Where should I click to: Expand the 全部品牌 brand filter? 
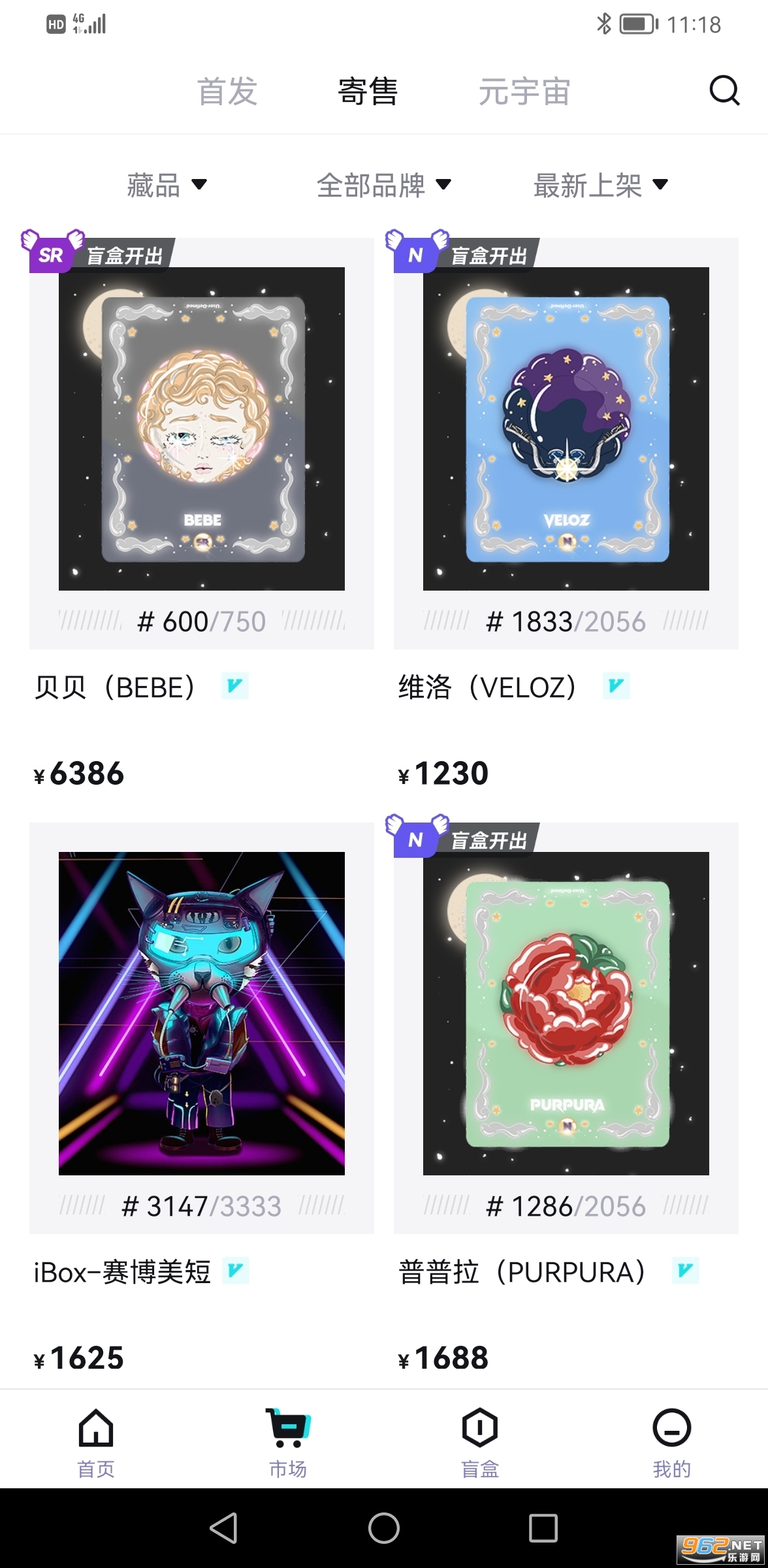pyautogui.click(x=383, y=186)
